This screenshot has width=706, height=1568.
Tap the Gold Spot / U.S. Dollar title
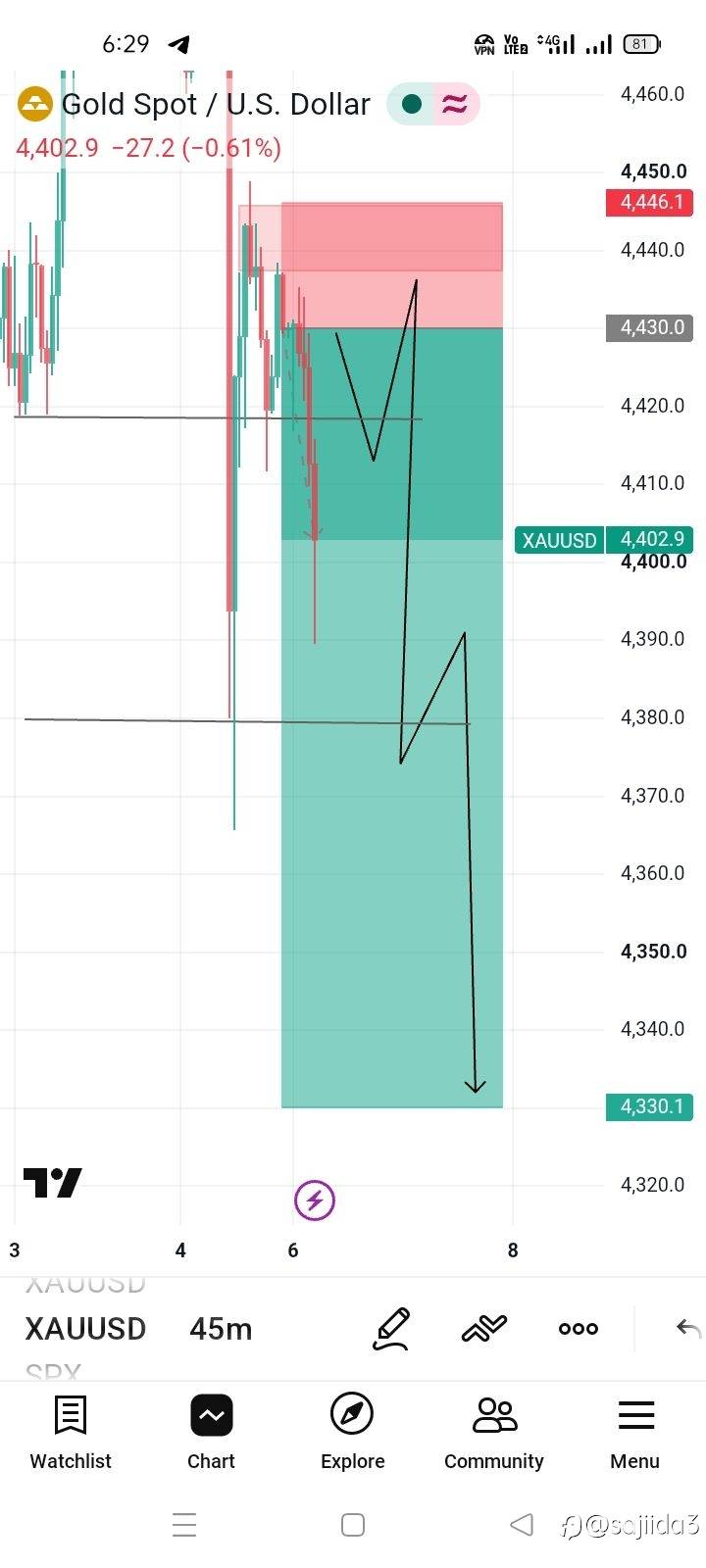coord(216,104)
